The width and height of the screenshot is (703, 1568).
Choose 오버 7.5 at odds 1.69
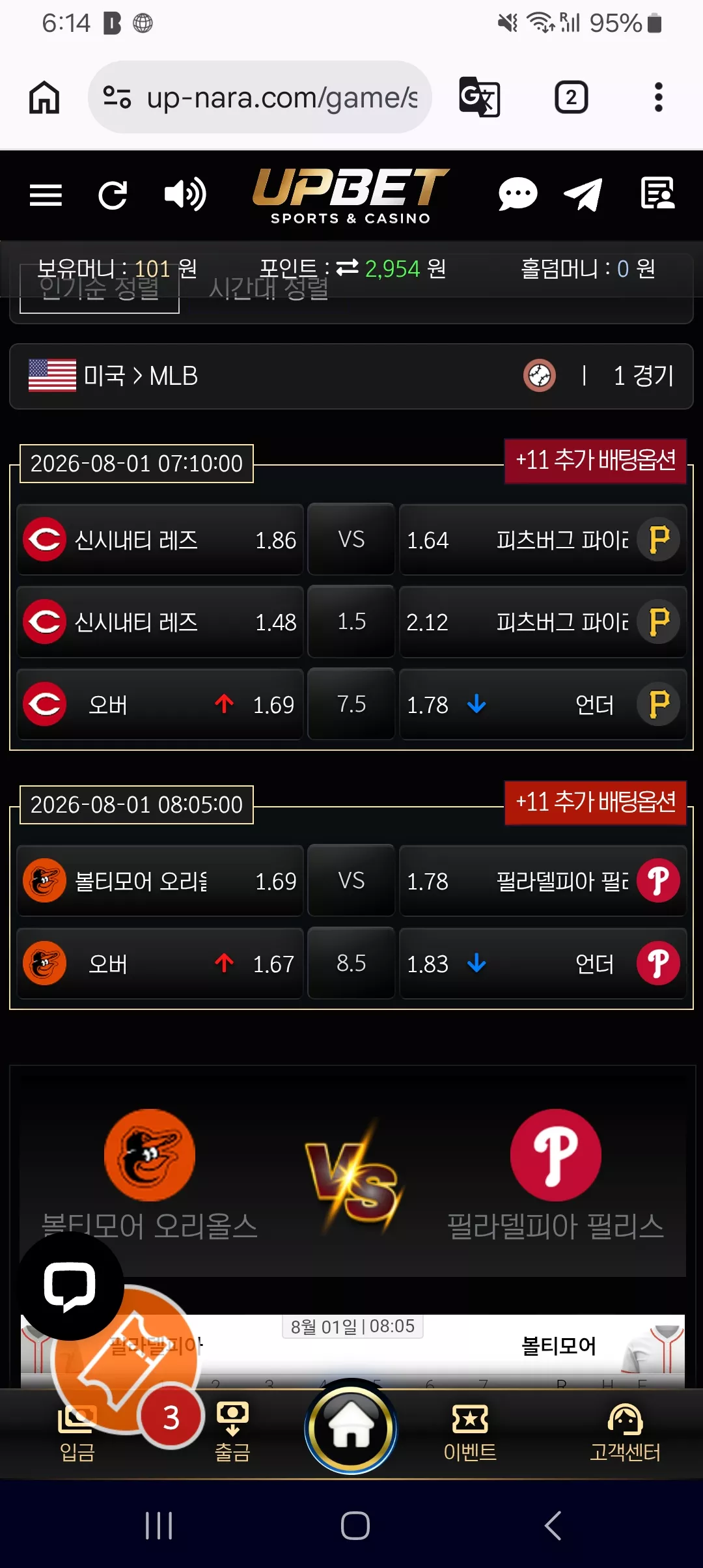click(160, 704)
